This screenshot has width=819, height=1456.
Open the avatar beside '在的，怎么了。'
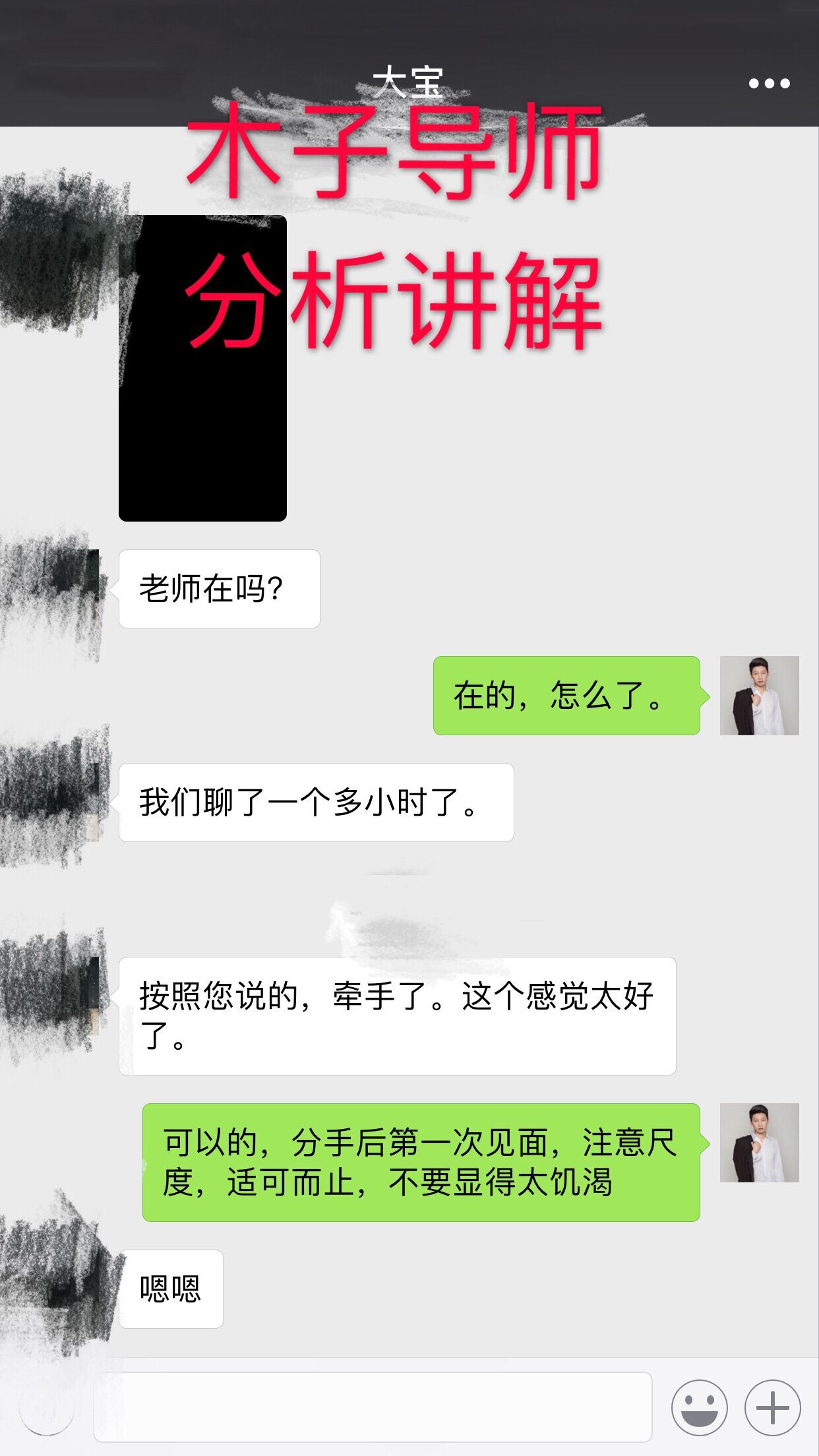[x=759, y=696]
